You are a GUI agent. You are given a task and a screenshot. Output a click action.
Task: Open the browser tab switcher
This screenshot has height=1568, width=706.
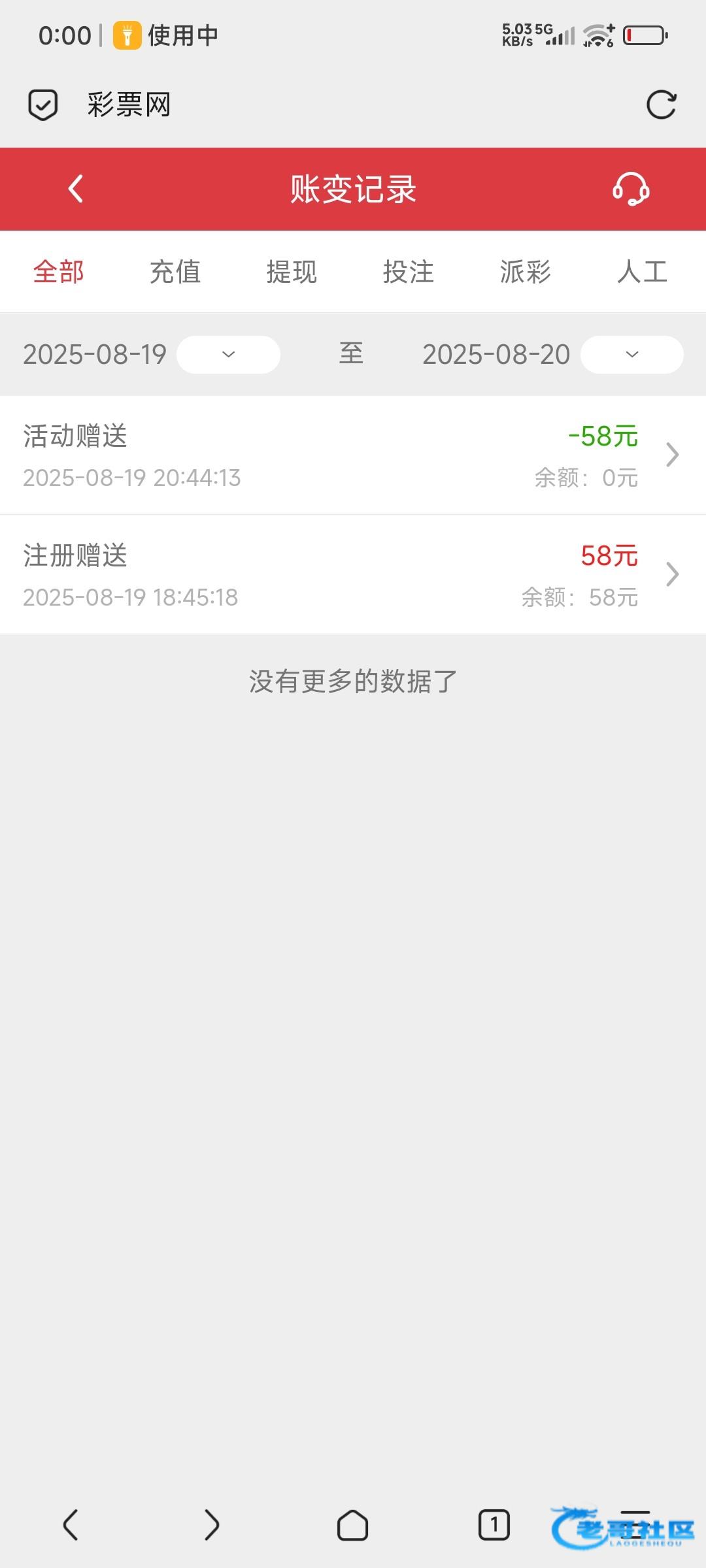pyautogui.click(x=494, y=1526)
